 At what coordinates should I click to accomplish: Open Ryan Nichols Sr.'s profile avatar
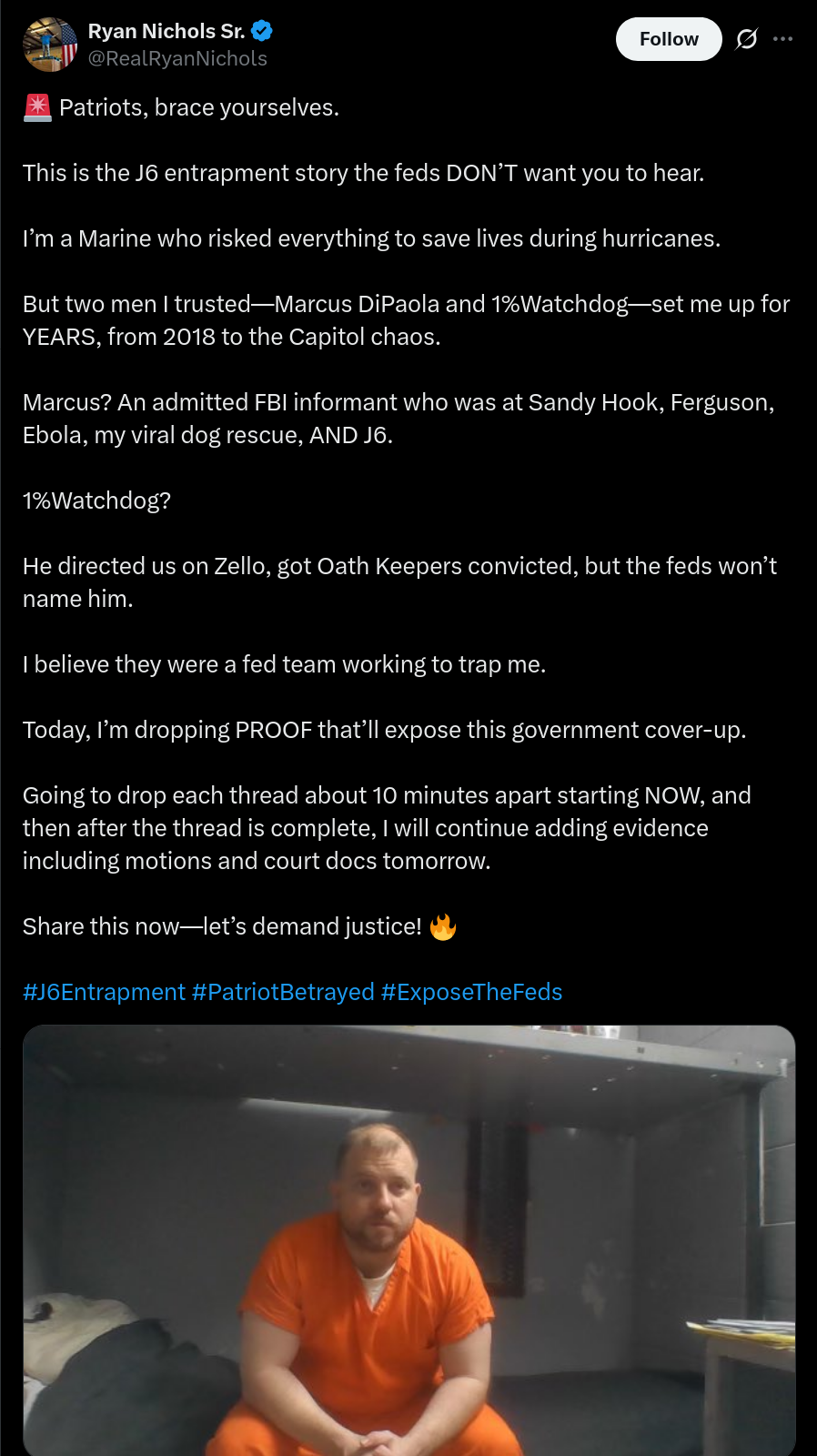click(x=50, y=45)
